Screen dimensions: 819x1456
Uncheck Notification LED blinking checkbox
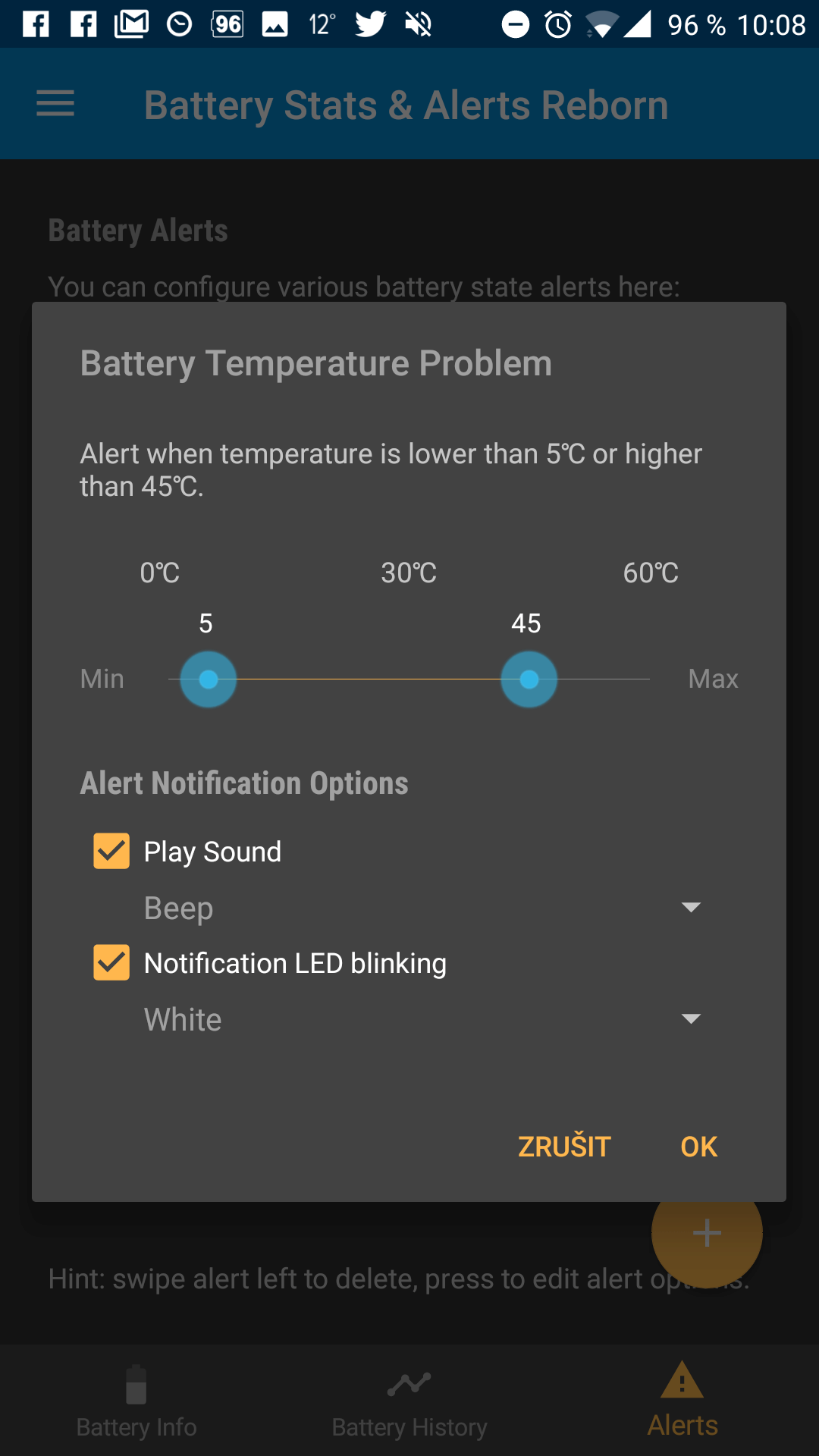coord(111,962)
